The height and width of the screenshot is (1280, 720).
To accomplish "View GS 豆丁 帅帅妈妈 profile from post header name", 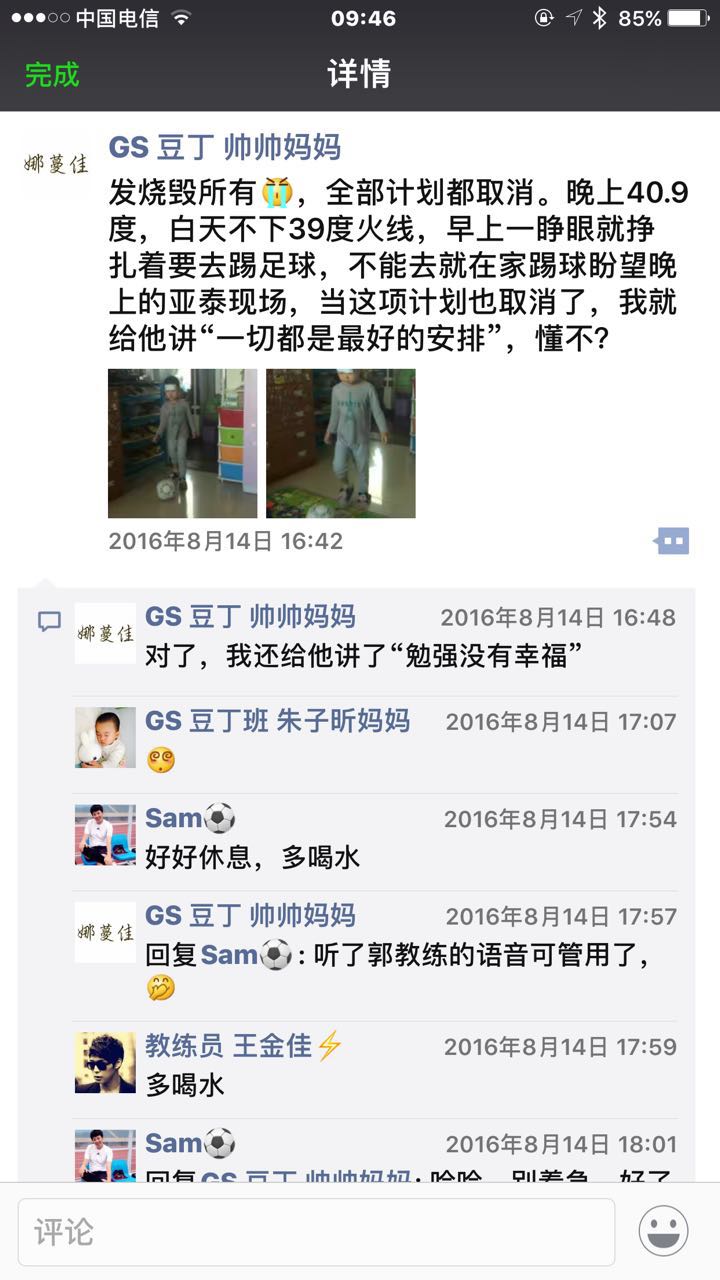I will [x=224, y=147].
